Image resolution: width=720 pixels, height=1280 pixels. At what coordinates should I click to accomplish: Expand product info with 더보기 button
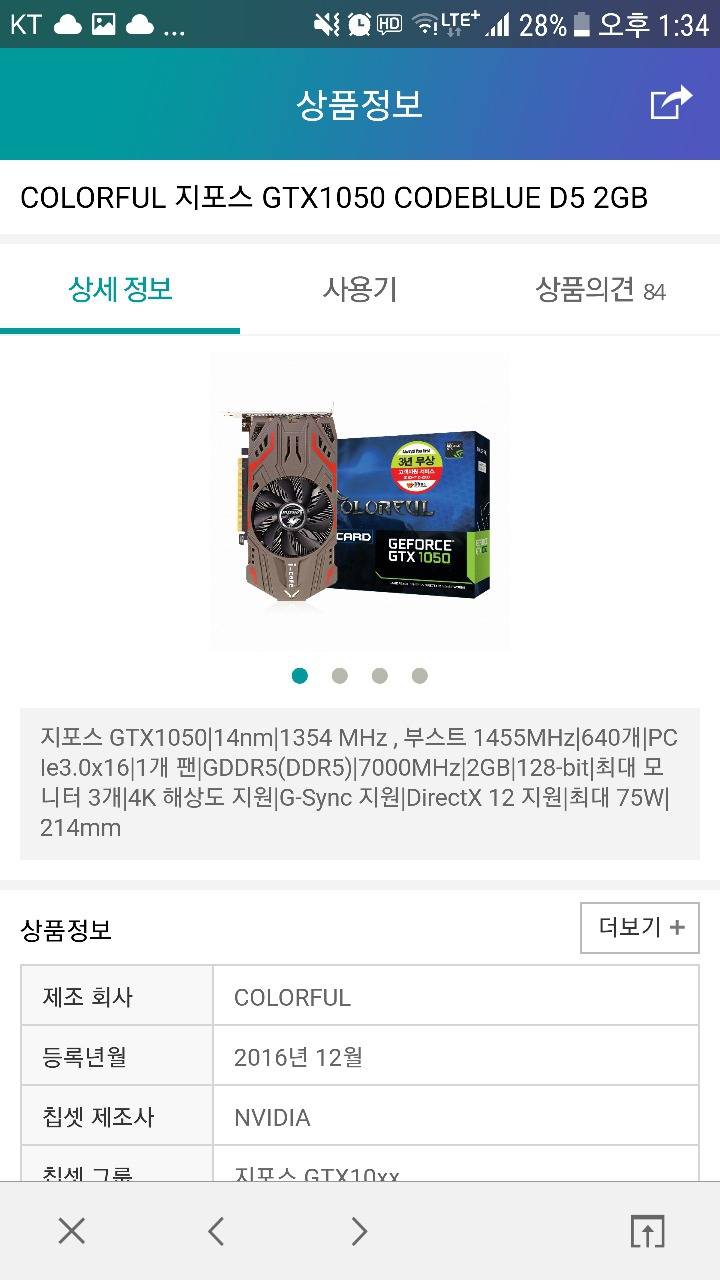[639, 928]
